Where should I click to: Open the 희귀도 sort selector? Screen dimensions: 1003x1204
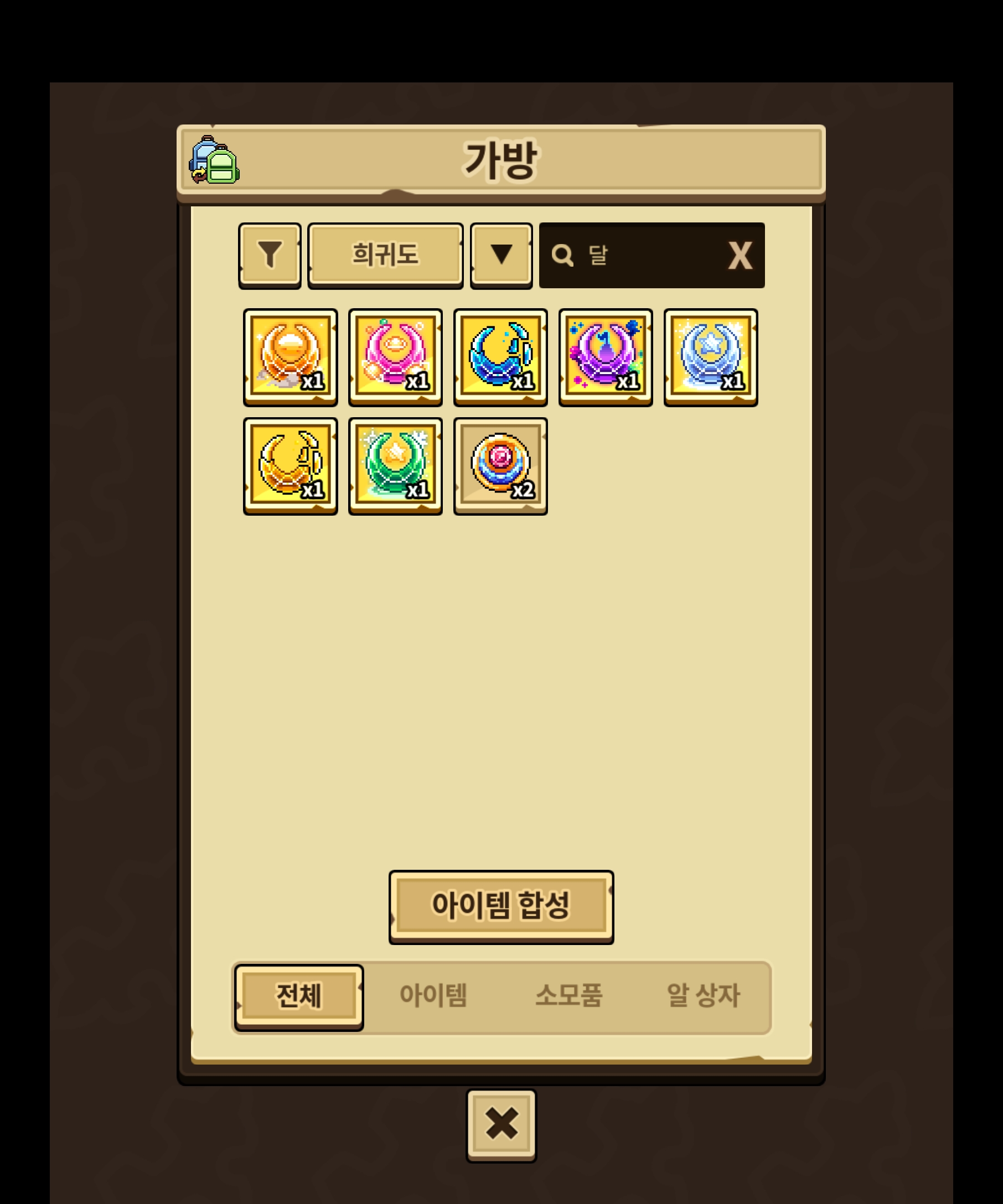[385, 255]
